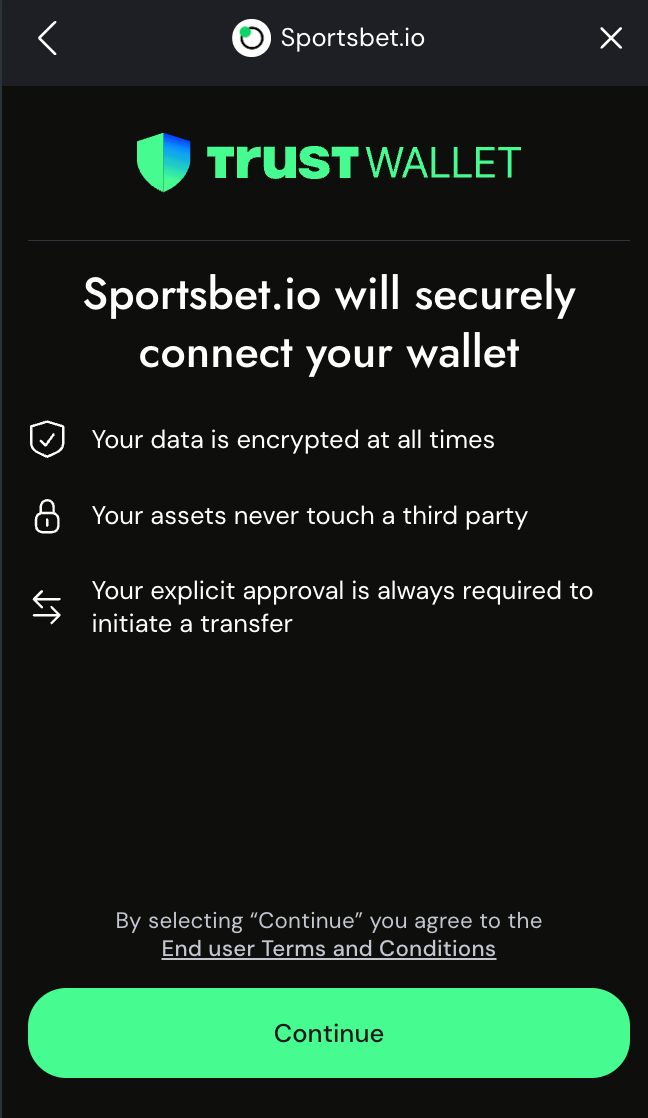Close the wallet connection dialog
Viewport: 648px width, 1118px height.
click(610, 39)
